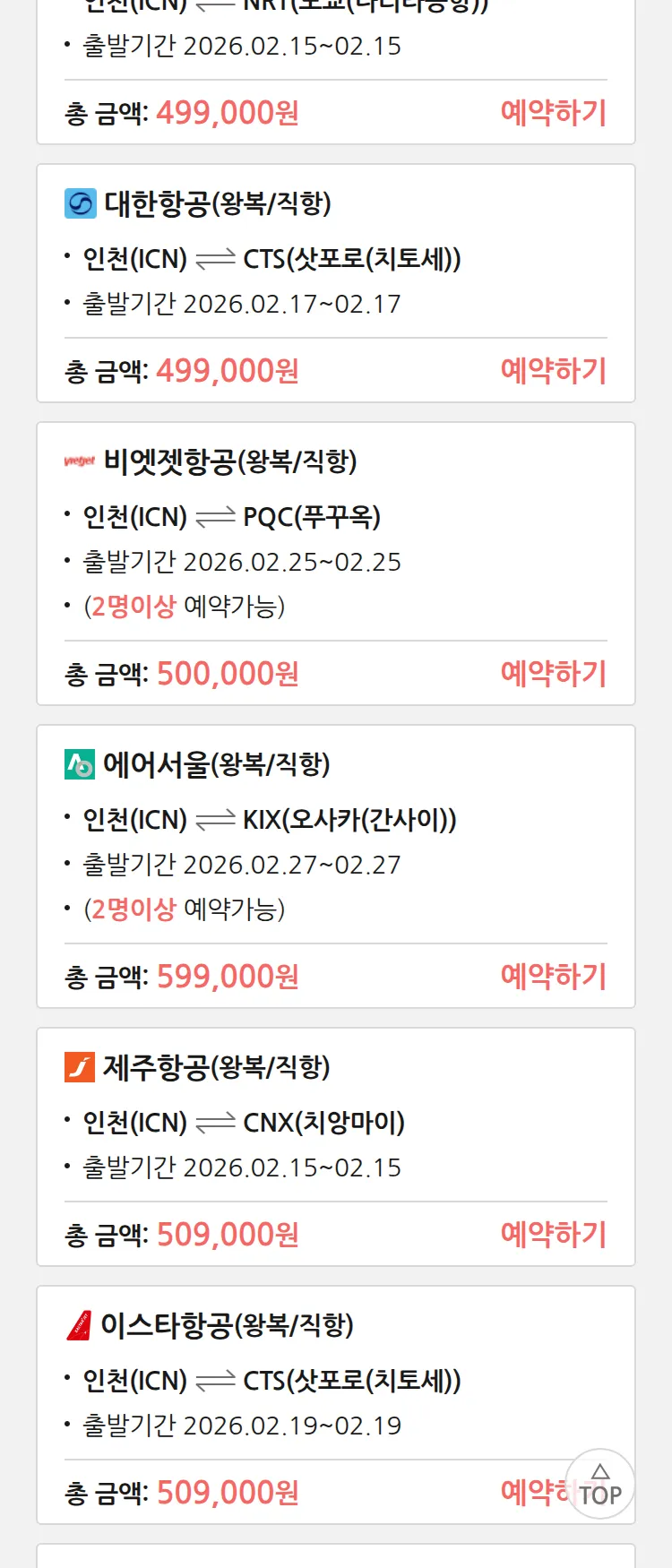Book the Korean Air Sapporo flight
The image size is (672, 1568).
point(553,371)
